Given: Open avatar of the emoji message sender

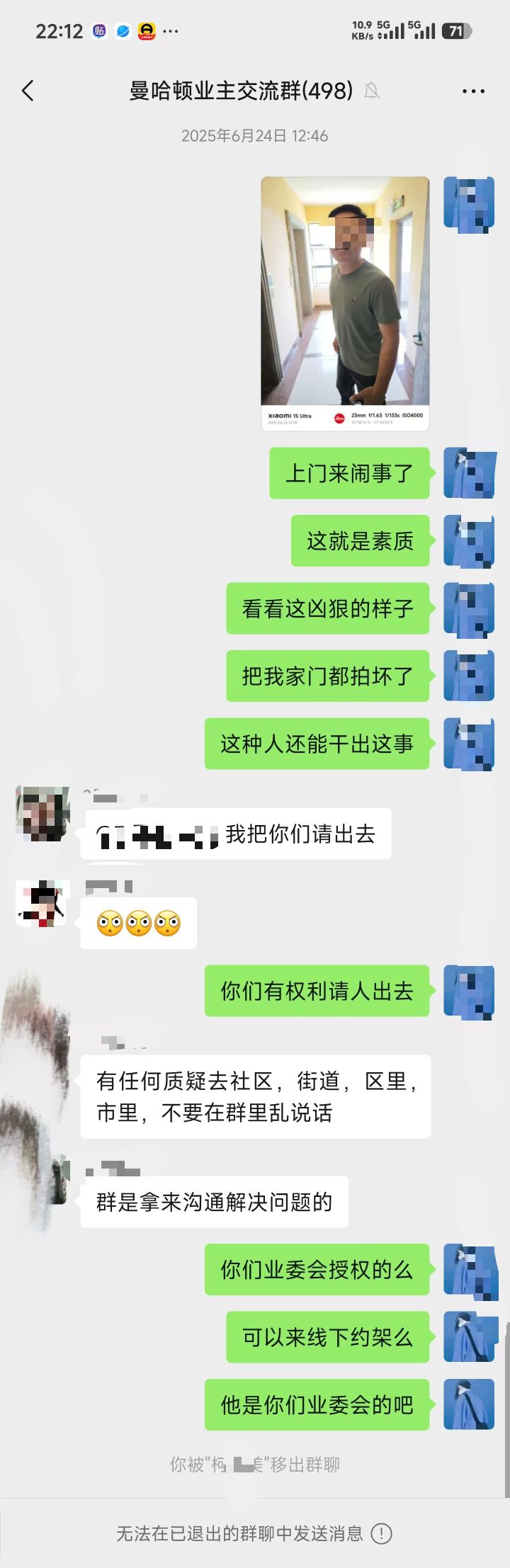Looking at the screenshot, I should click(42, 904).
